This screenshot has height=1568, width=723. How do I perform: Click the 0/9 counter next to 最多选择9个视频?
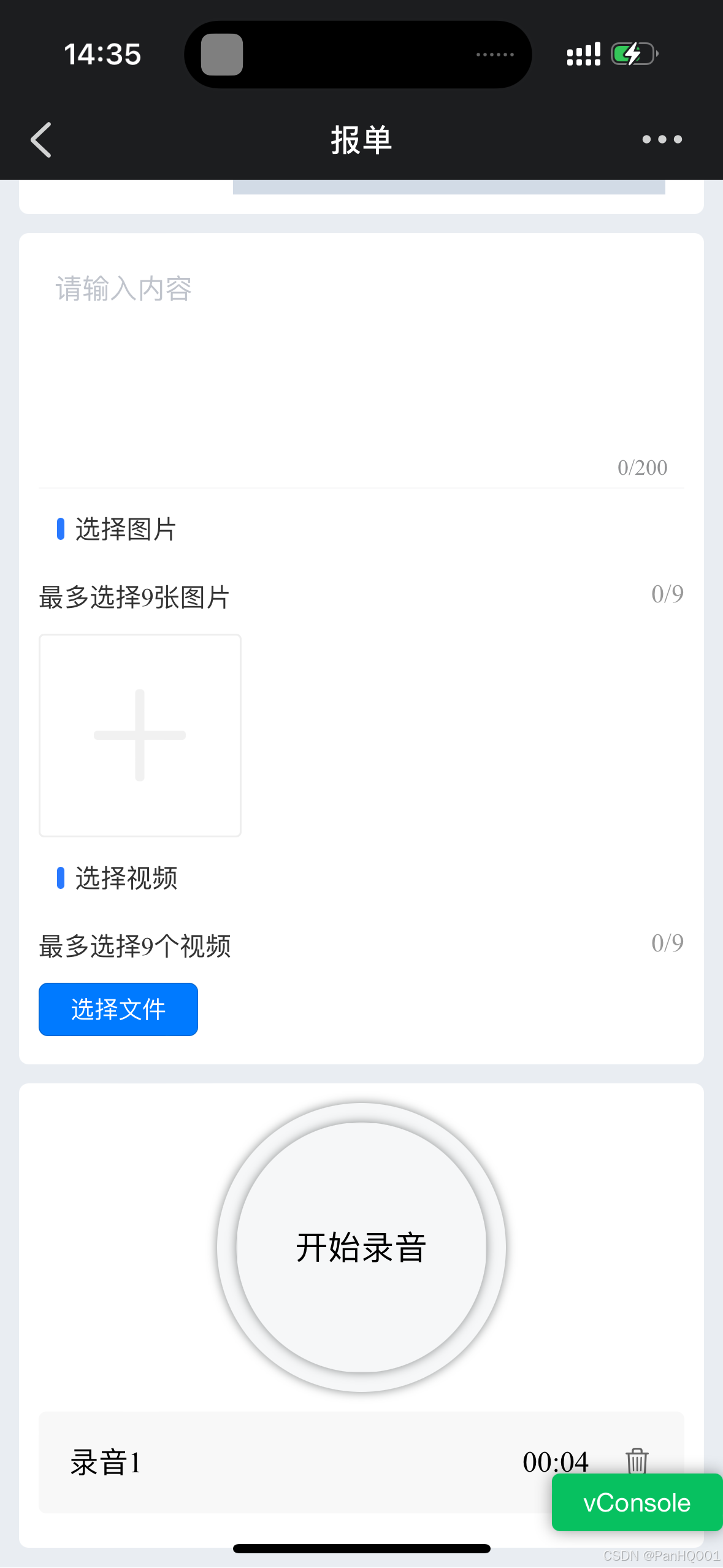pos(667,942)
